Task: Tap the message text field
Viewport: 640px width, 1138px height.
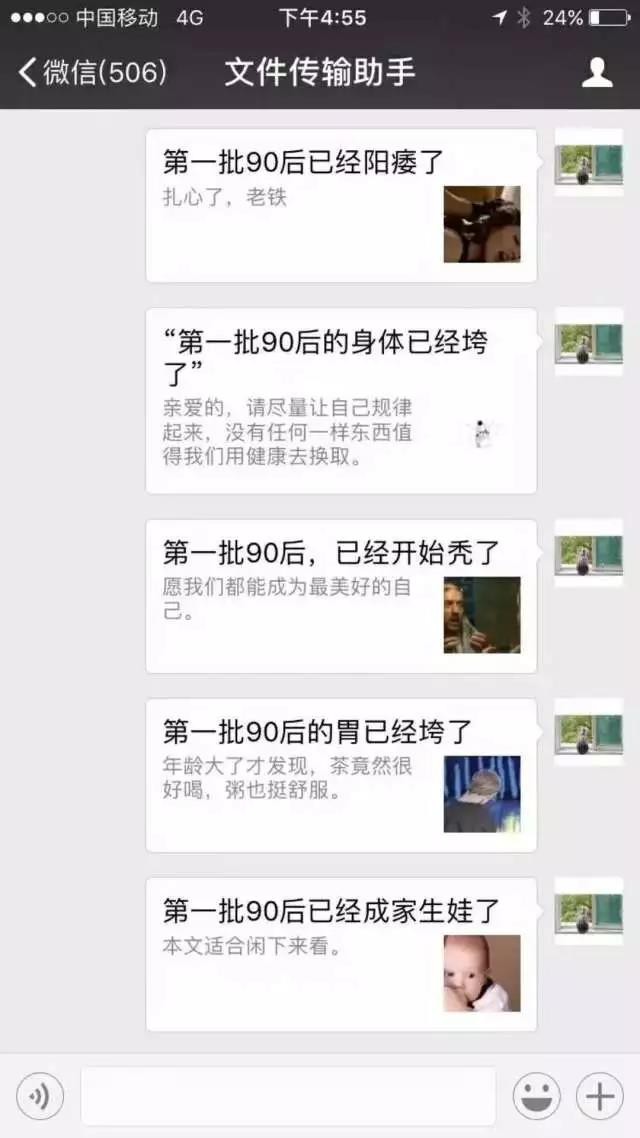Action: [x=288, y=1096]
